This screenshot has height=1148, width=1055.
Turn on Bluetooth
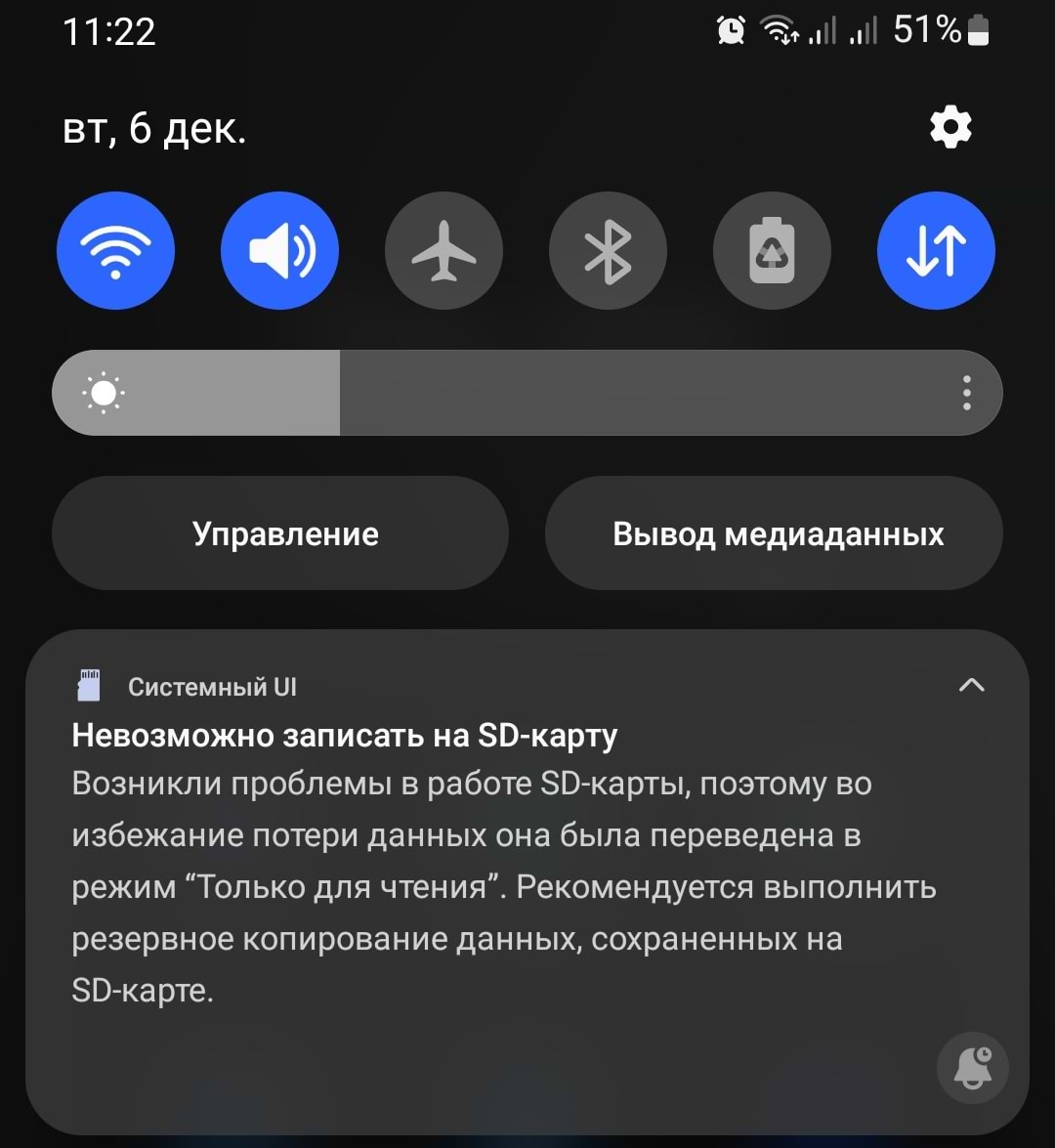pyautogui.click(x=608, y=251)
